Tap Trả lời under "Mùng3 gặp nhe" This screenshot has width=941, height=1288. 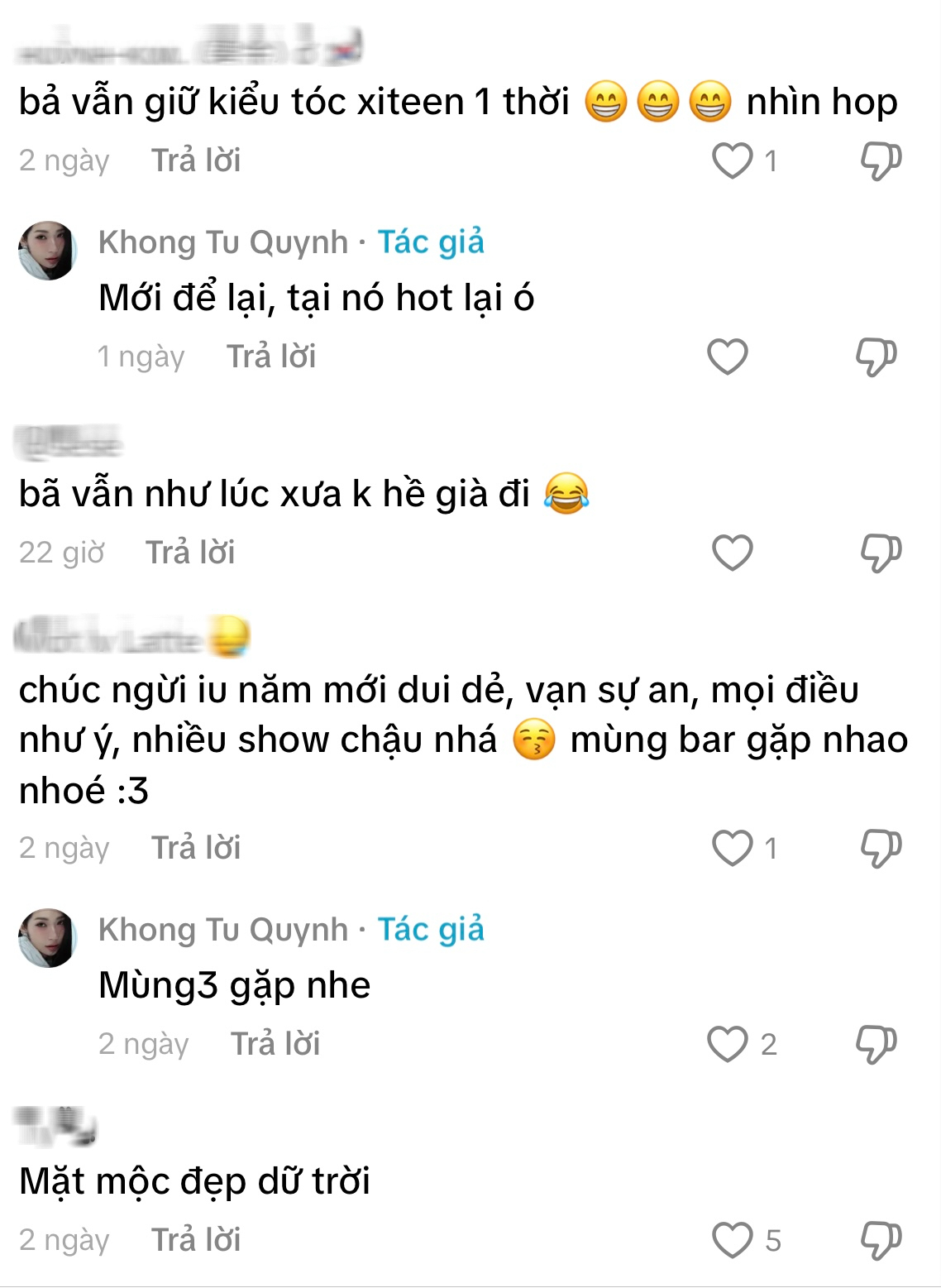pos(274,1045)
